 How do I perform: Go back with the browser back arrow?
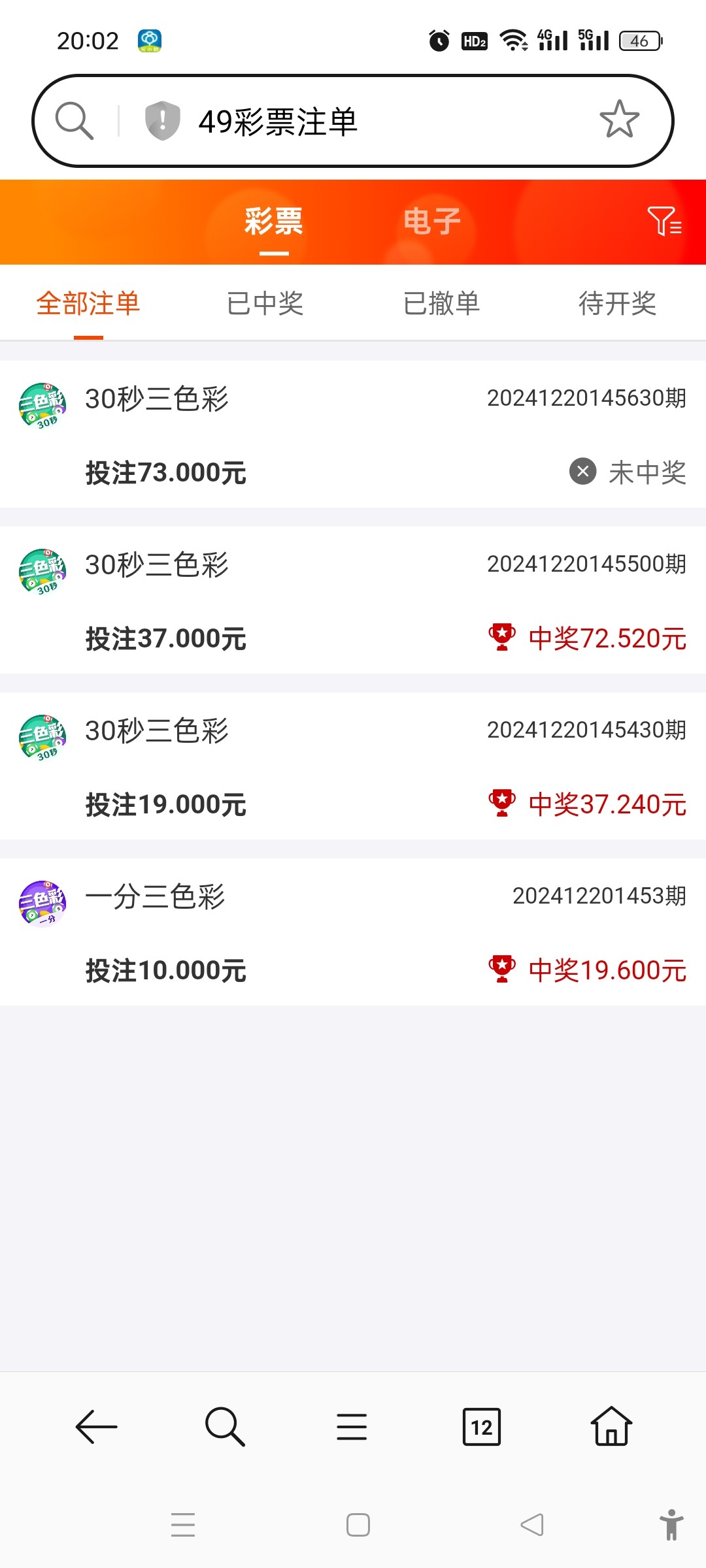click(x=96, y=1426)
